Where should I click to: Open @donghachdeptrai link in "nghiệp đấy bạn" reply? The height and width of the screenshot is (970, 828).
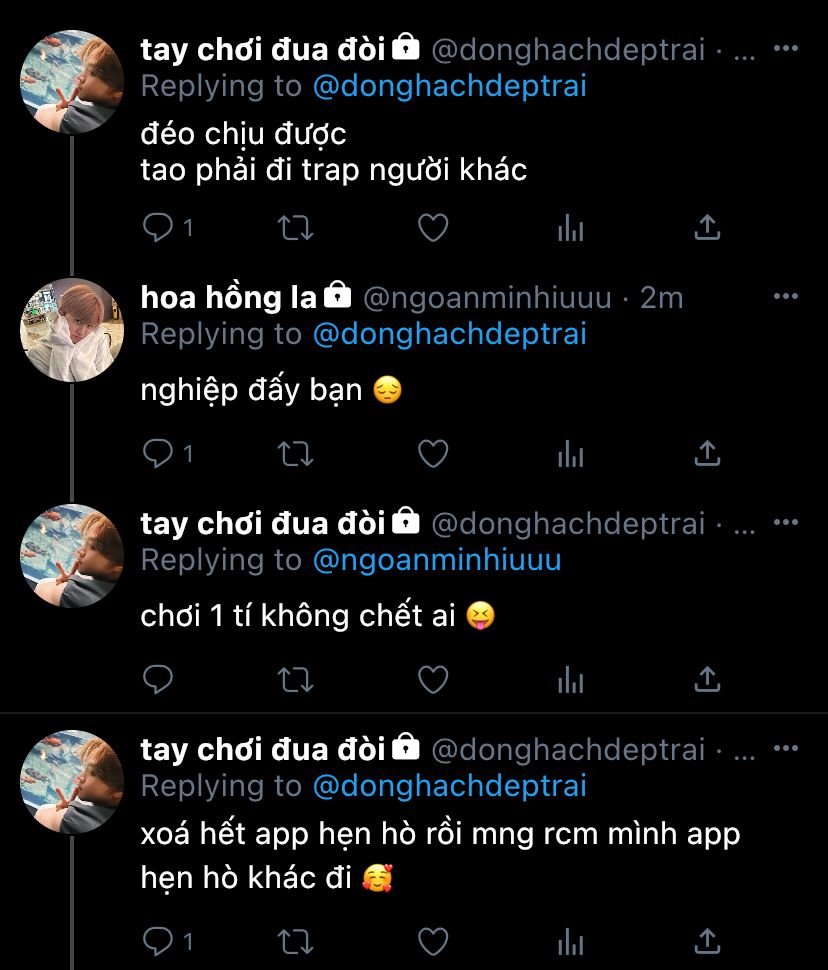pyautogui.click(x=449, y=334)
